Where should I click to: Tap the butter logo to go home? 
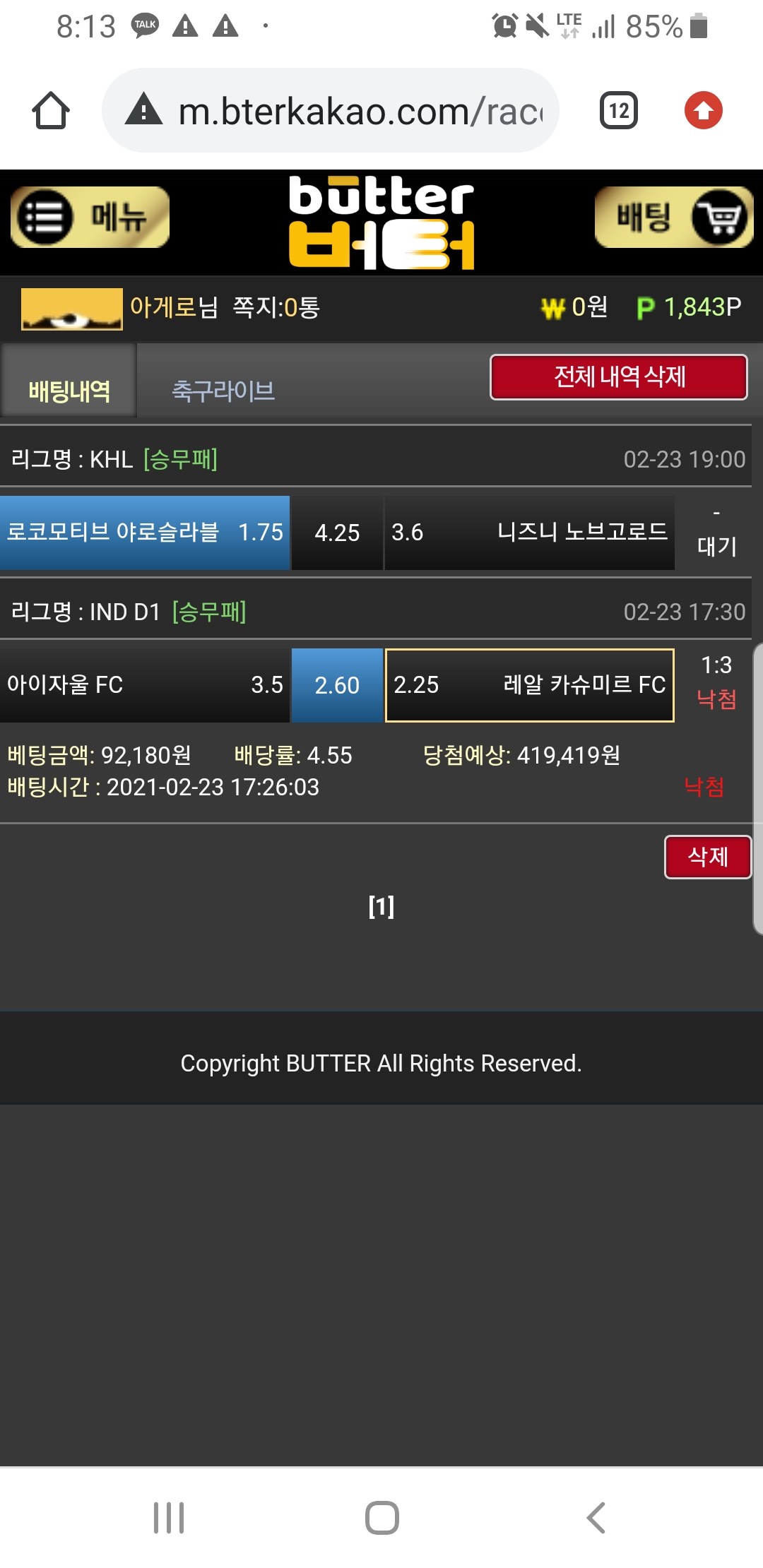[x=381, y=222]
